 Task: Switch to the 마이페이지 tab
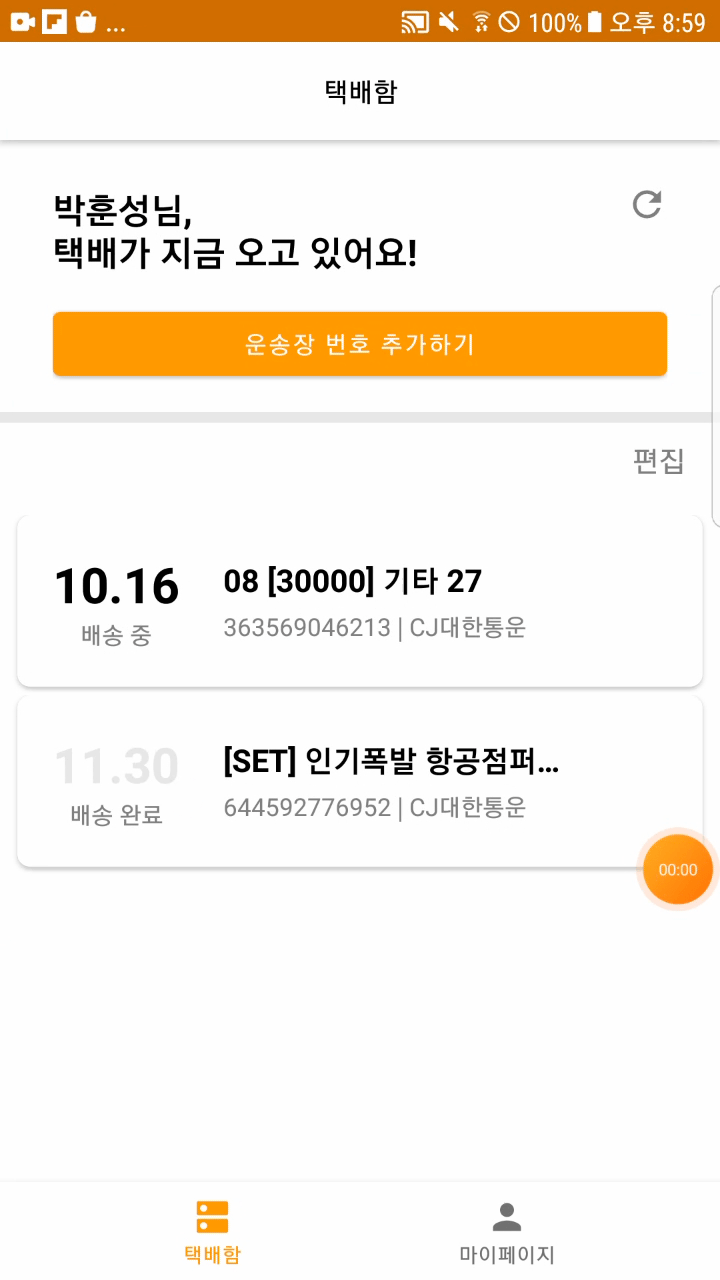pyautogui.click(x=507, y=1232)
